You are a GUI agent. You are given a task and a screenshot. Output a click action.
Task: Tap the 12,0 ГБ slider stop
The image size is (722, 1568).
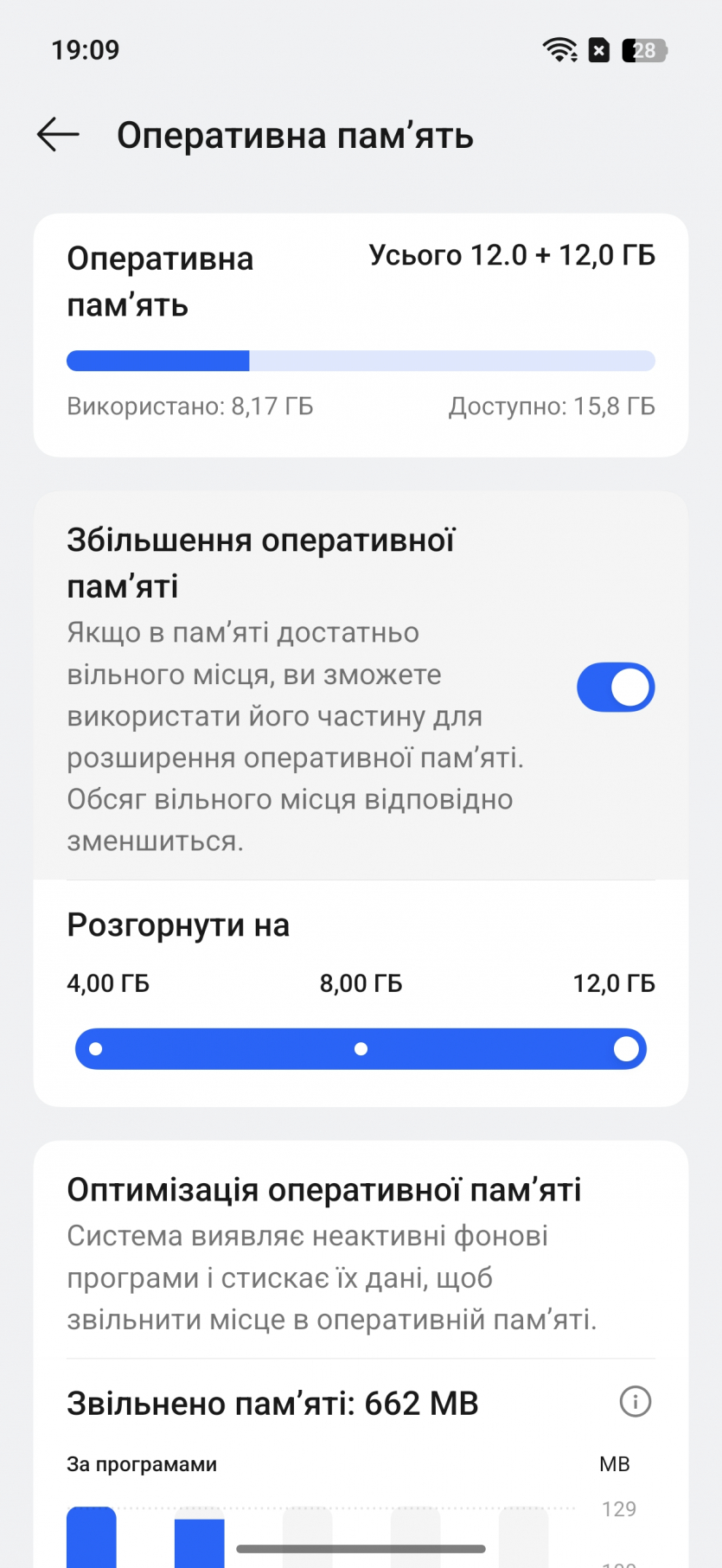[x=626, y=1049]
